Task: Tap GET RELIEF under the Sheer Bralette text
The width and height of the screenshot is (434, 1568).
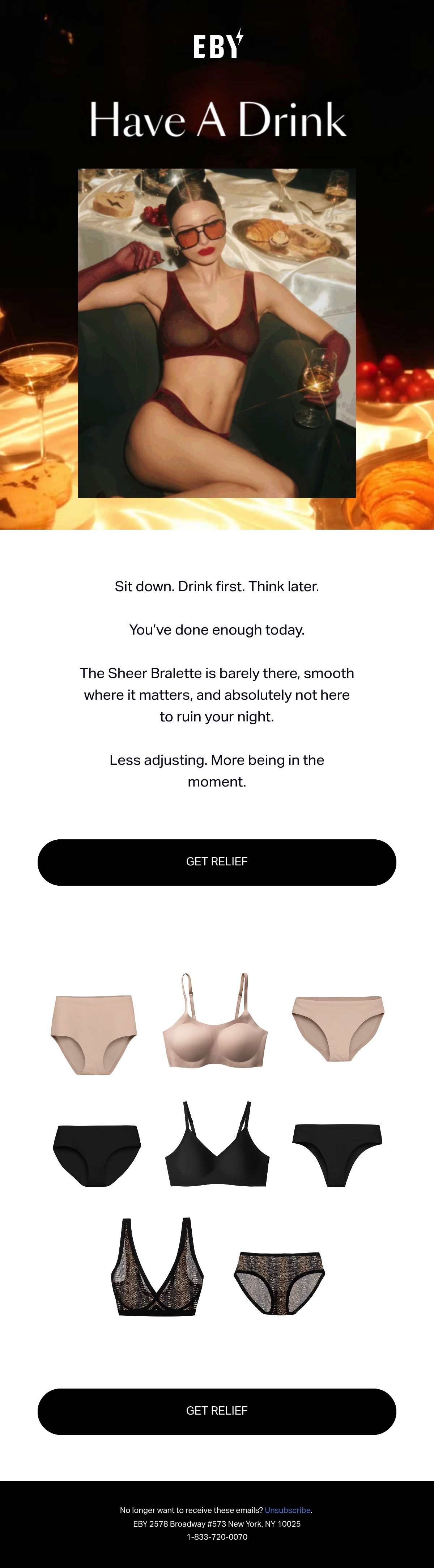Action: click(217, 862)
